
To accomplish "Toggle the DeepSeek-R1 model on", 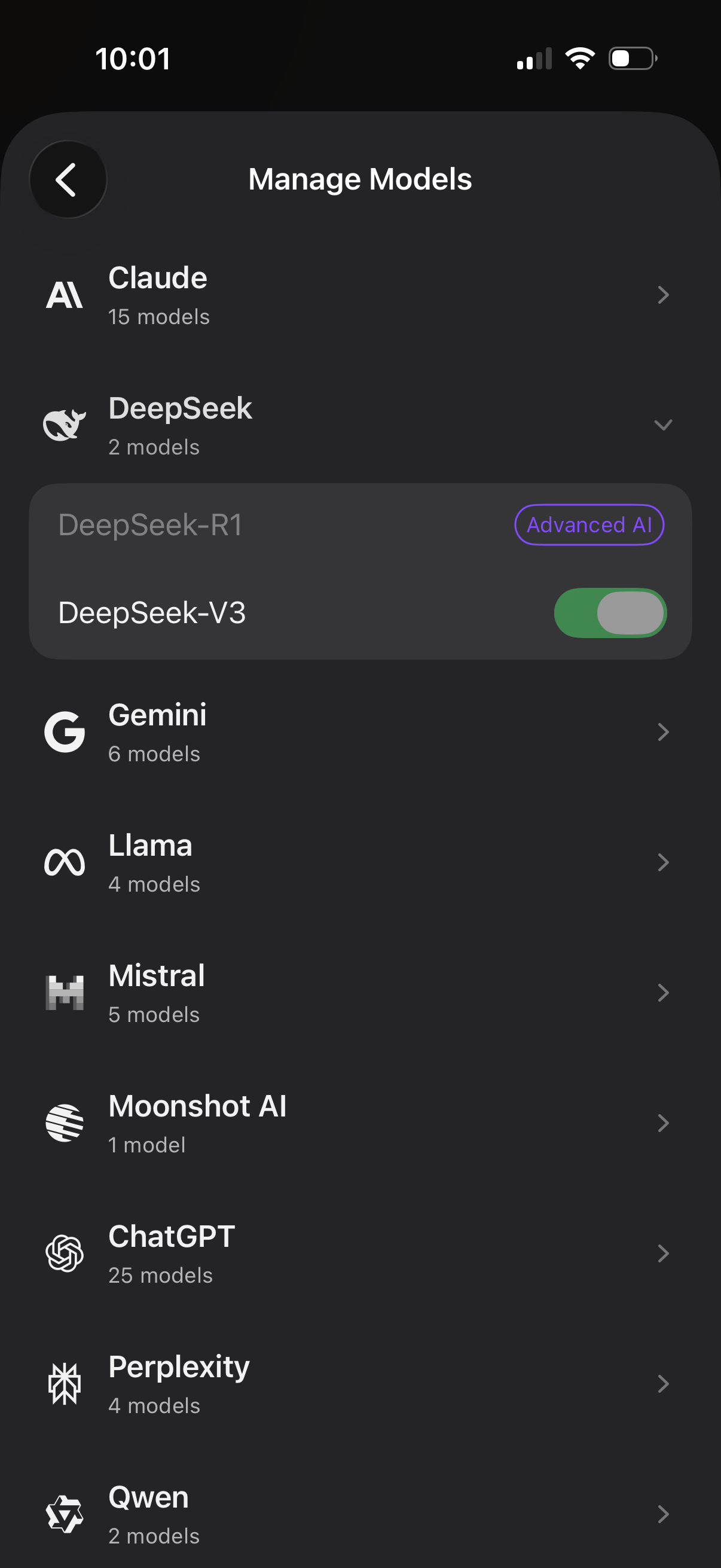I will pos(588,524).
